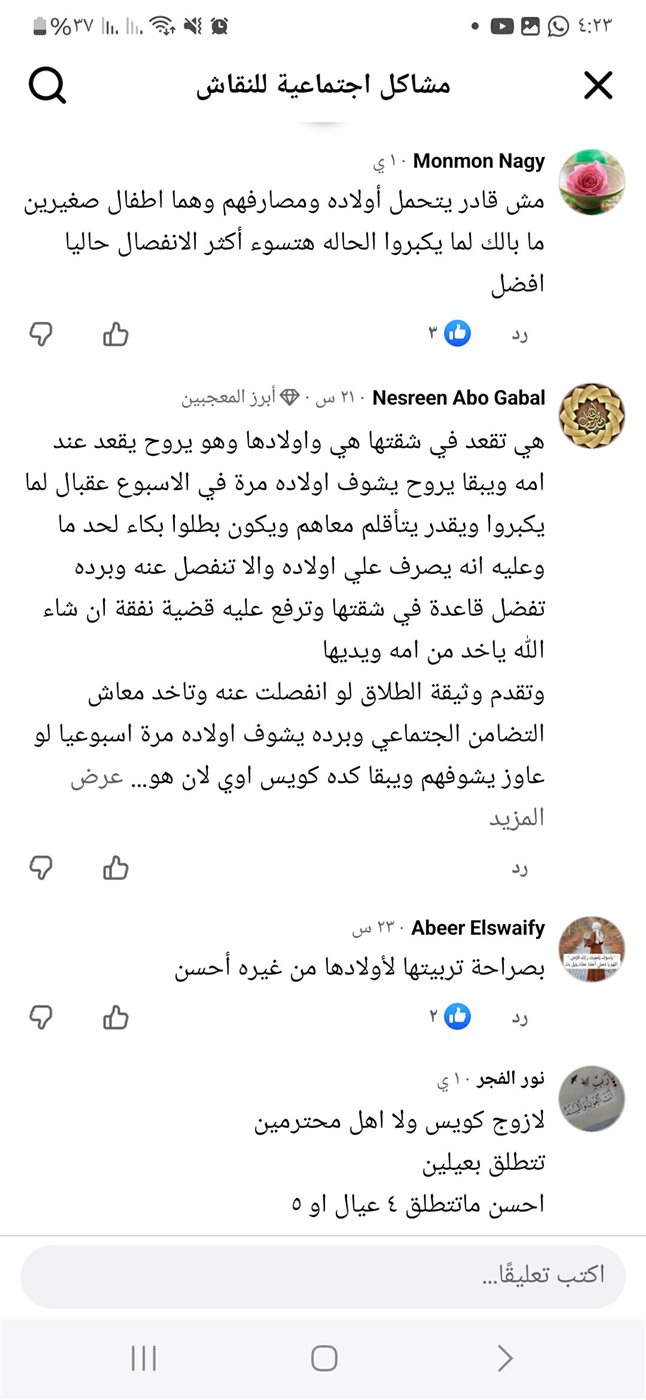Reply to Monmon Nagy's comment
Viewport: 646px width, 1400px height.
tap(519, 335)
